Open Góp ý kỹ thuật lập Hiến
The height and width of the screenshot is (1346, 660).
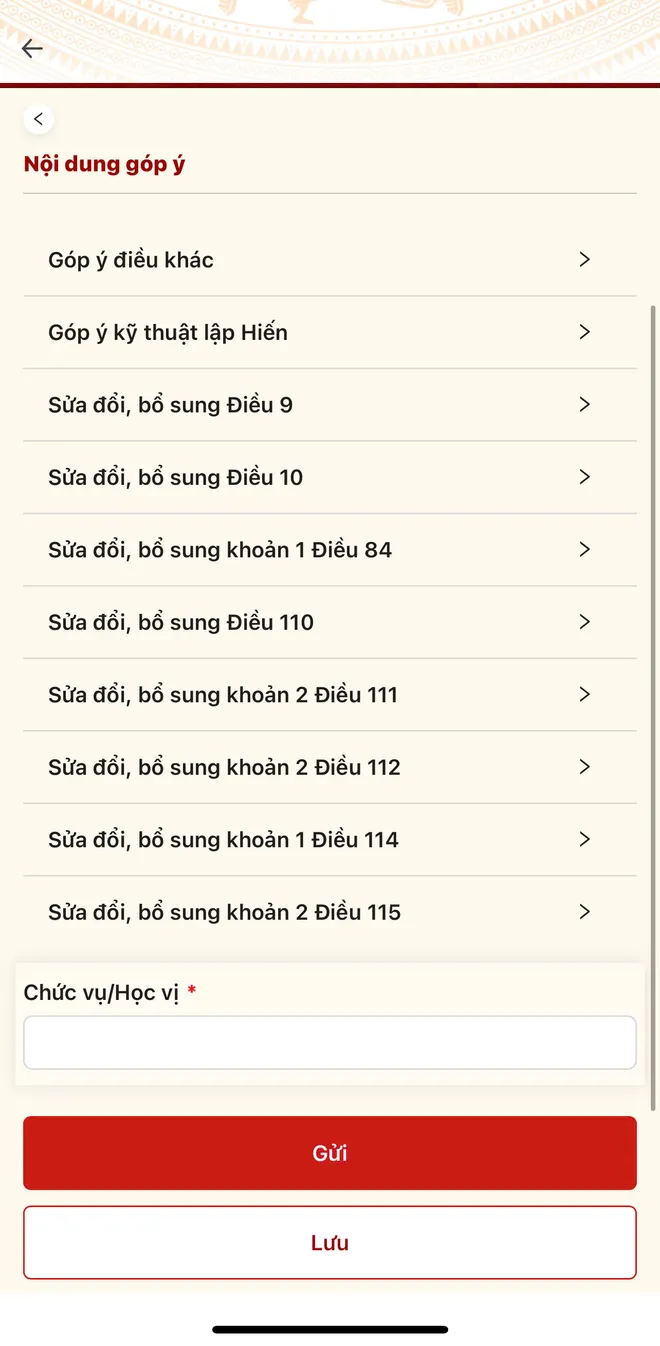click(330, 332)
